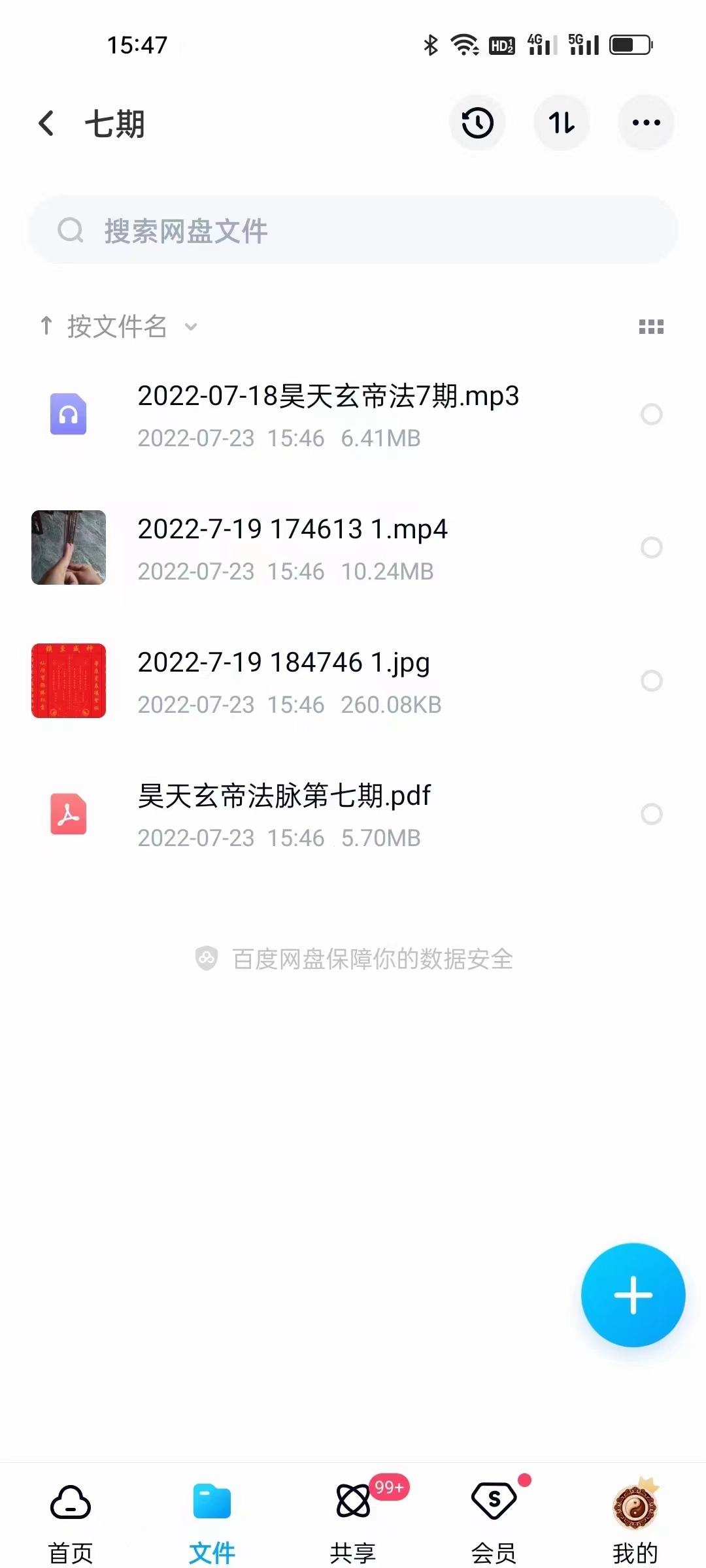The image size is (706, 1568).
Task: Open the red jpg image thumbnail
Action: click(x=69, y=681)
